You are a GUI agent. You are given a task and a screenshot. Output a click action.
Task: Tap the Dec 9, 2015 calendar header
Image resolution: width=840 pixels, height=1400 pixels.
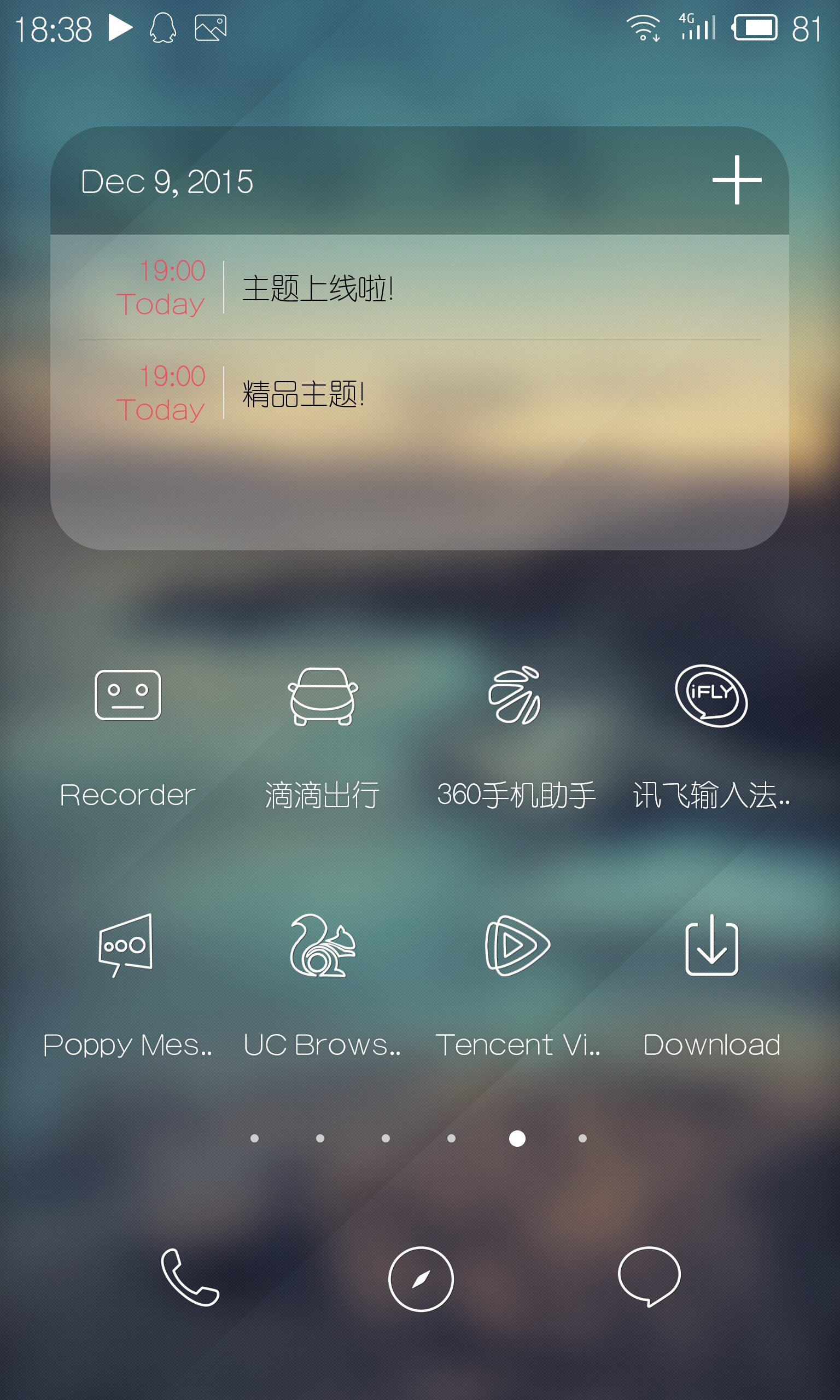click(x=167, y=182)
